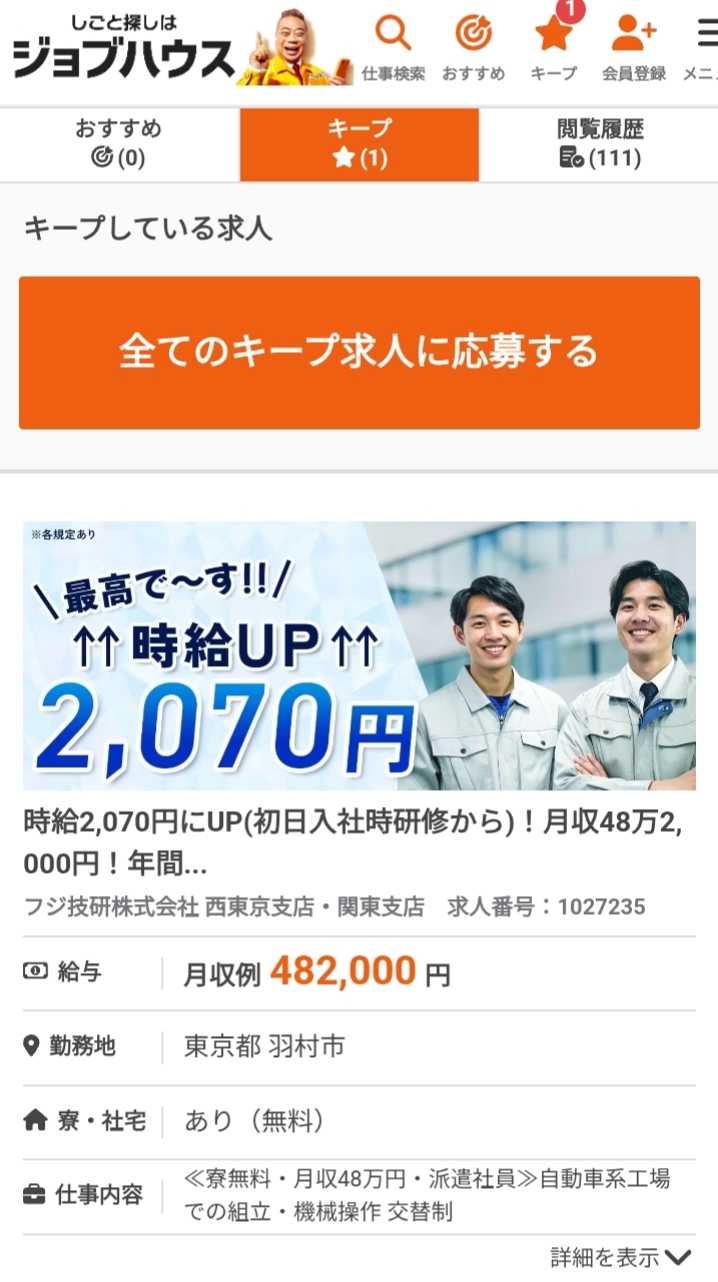
Task: Switch to the おすすめ (0) tab
Action: 119,144
